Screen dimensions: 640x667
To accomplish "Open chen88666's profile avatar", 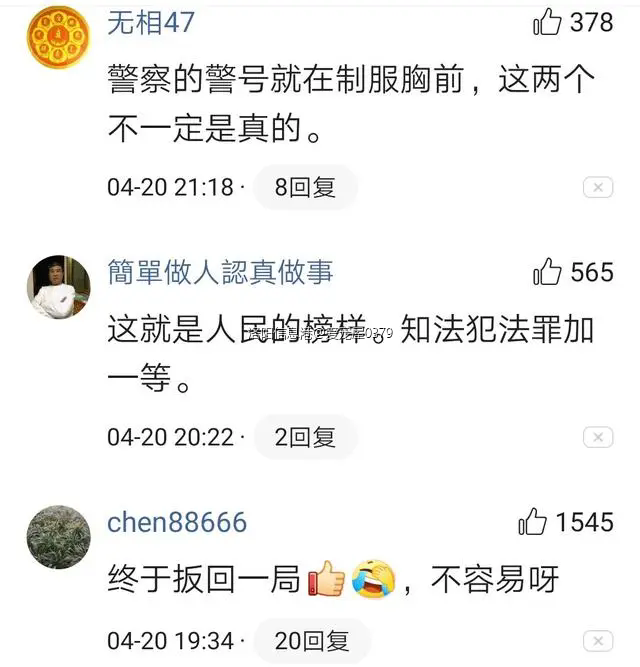I will click(x=58, y=537).
